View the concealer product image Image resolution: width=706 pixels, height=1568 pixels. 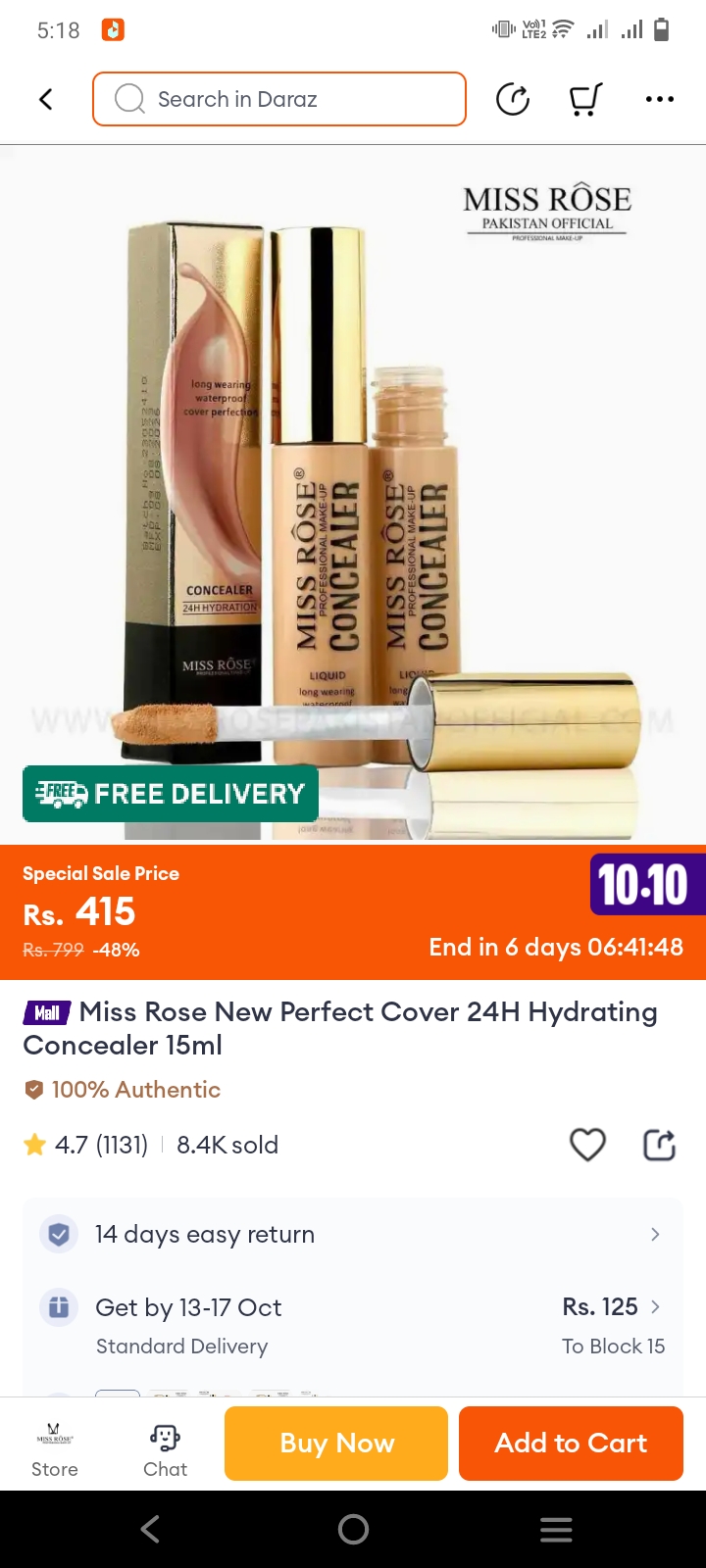click(x=353, y=490)
